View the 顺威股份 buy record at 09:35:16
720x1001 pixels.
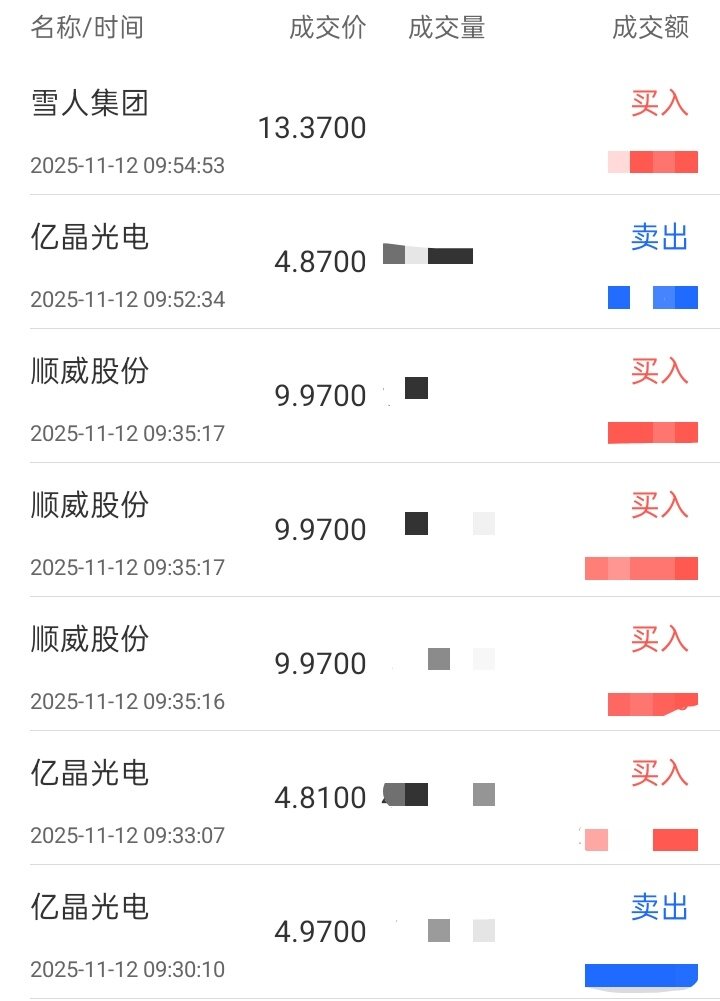tap(360, 664)
